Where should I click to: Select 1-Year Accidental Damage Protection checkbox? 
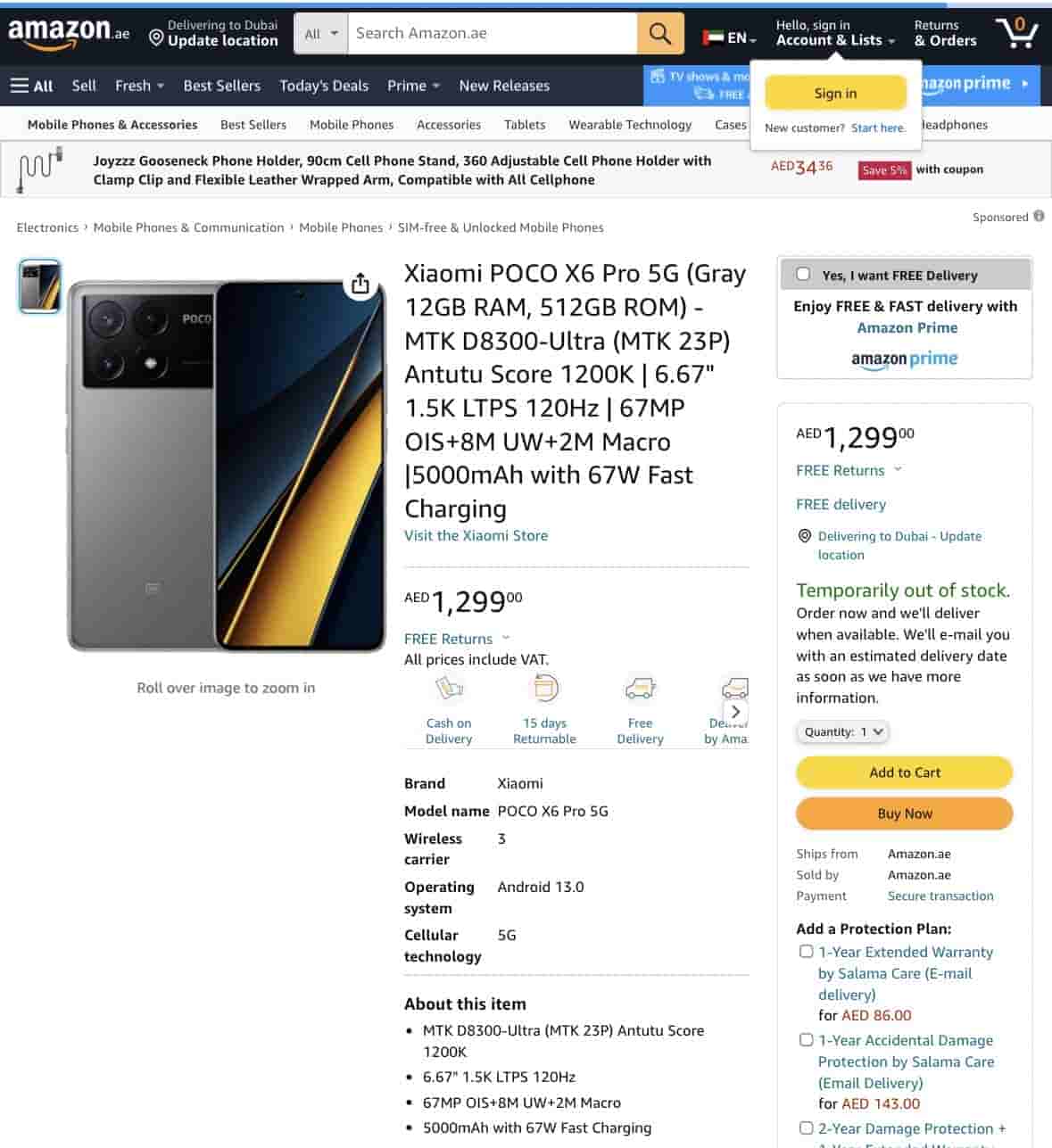806,1040
